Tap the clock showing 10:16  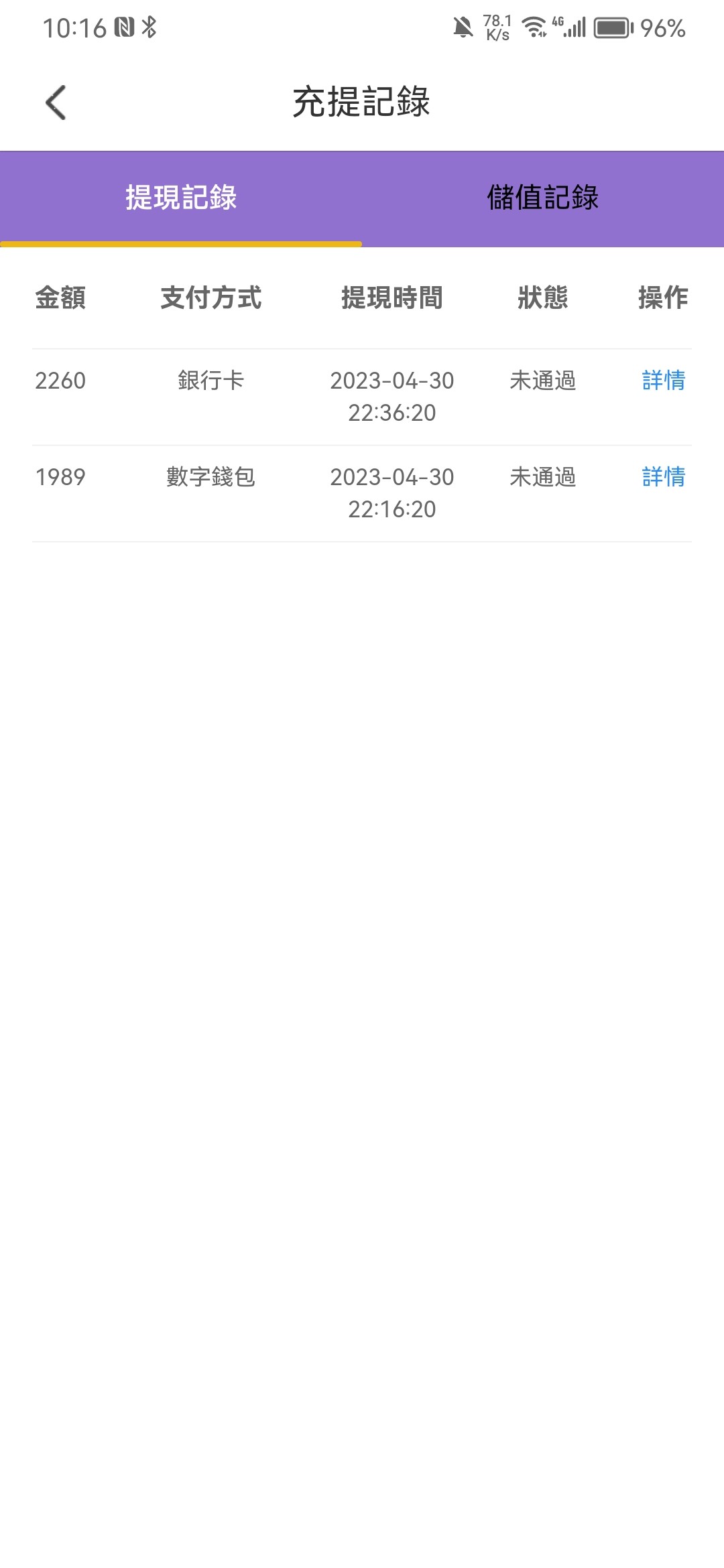[x=76, y=25]
